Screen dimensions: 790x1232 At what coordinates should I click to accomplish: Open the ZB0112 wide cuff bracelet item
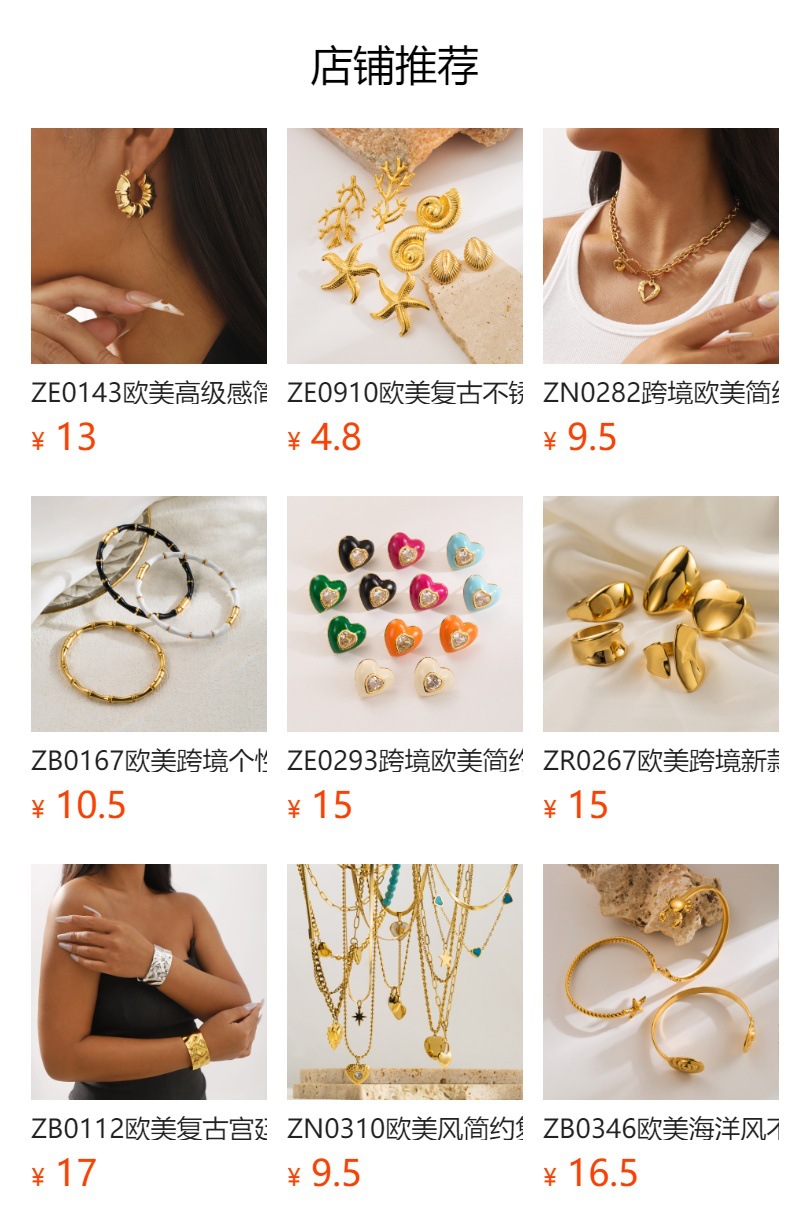pyautogui.click(x=149, y=982)
